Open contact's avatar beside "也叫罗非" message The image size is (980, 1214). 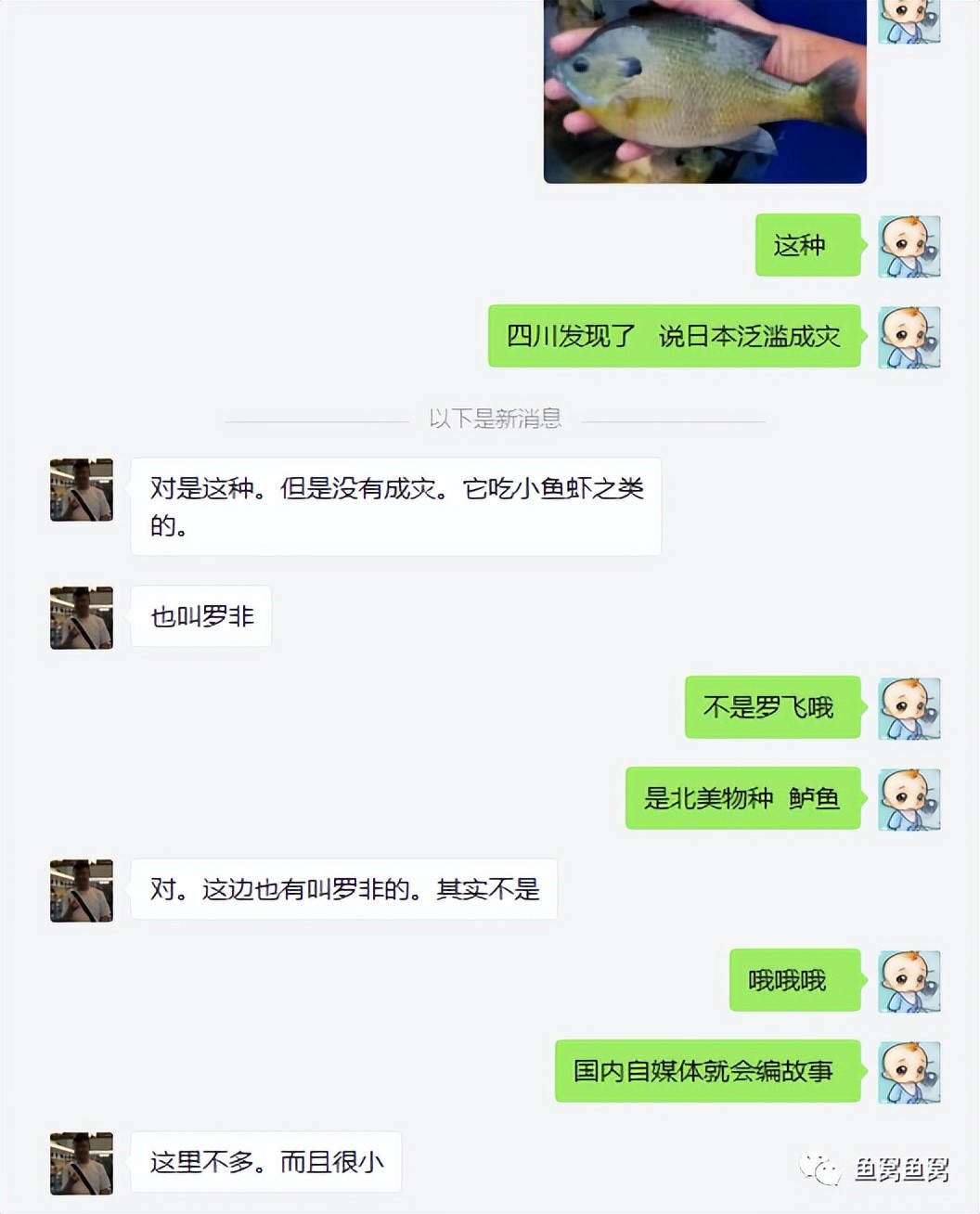tap(82, 617)
